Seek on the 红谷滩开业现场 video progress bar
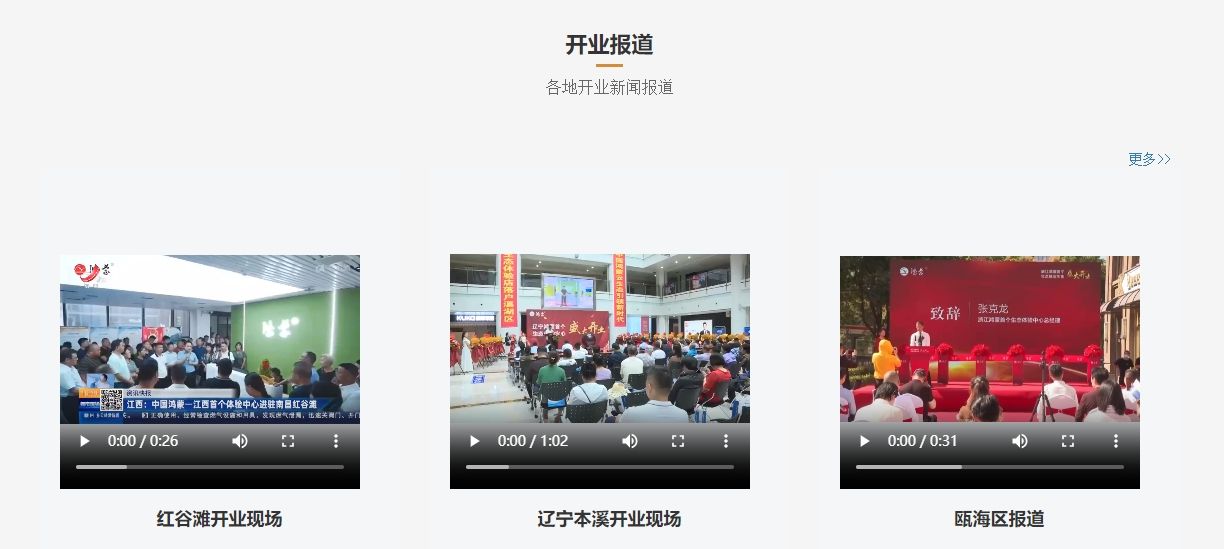 point(210,467)
